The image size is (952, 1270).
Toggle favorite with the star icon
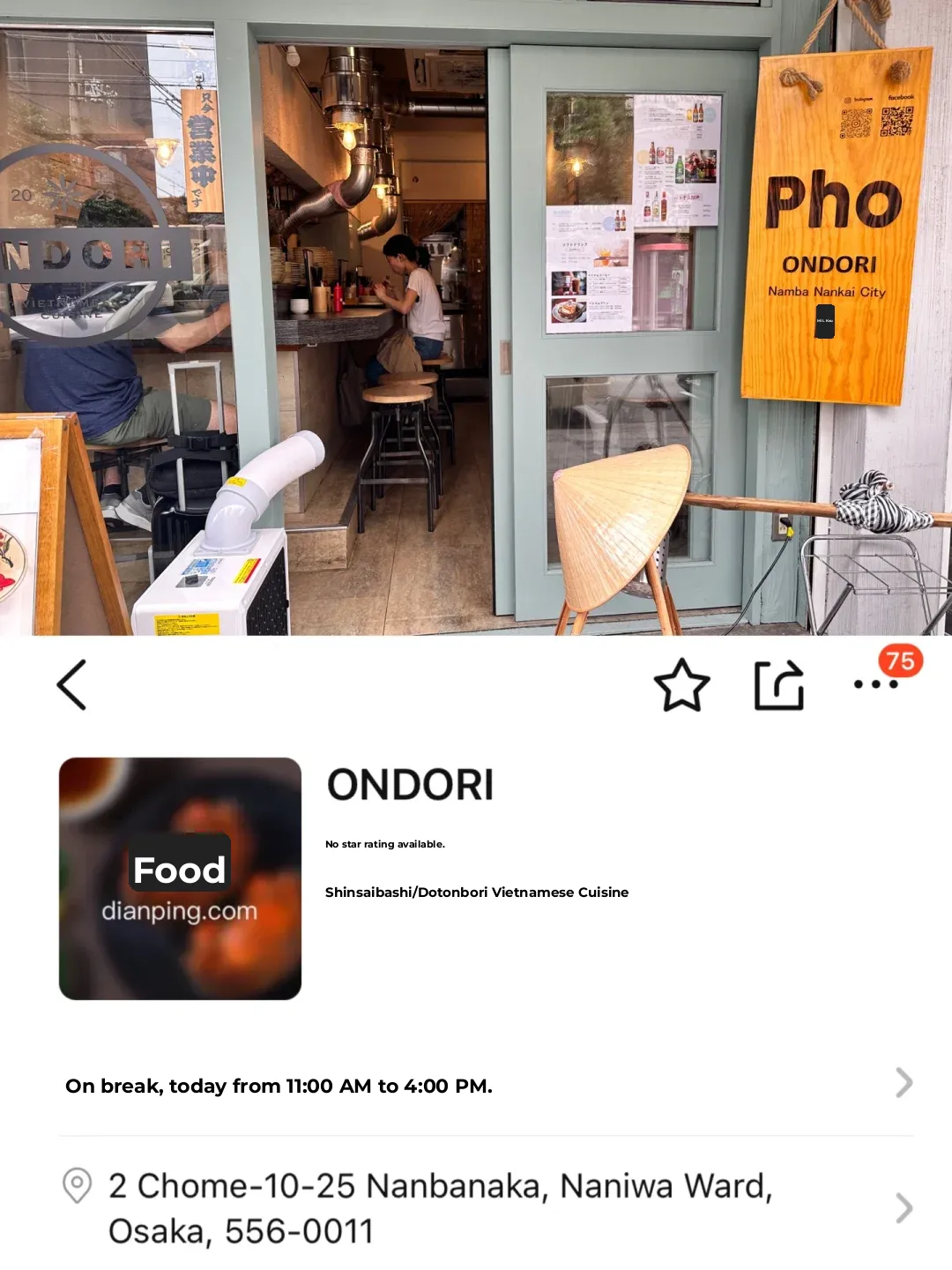(x=681, y=684)
